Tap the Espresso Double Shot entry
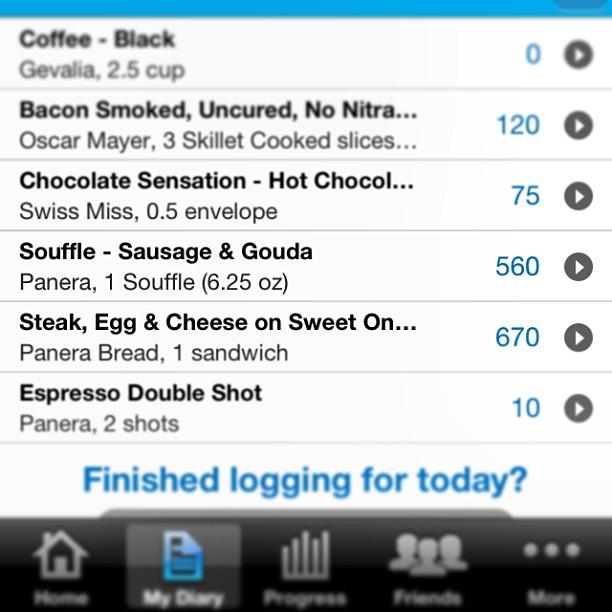This screenshot has height=612, width=612. tap(300, 408)
